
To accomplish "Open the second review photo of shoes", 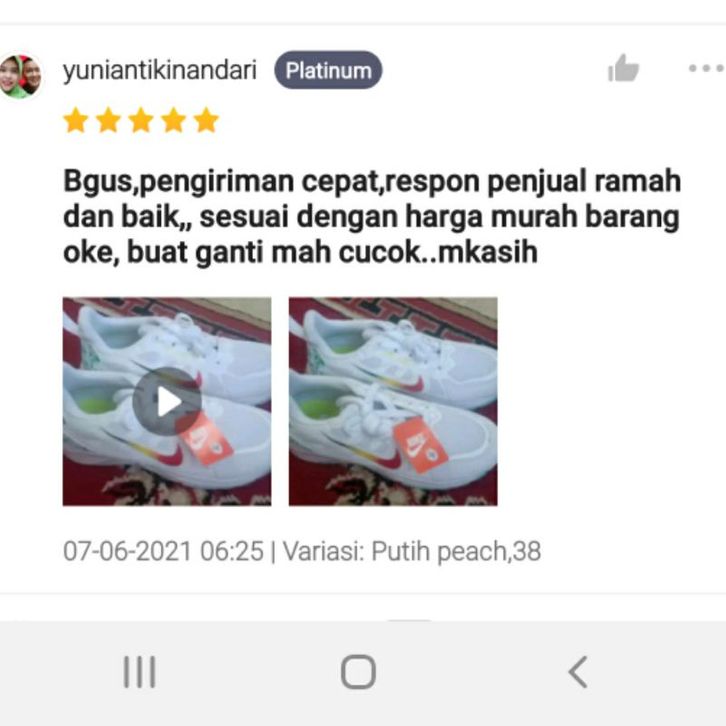I will point(393,401).
